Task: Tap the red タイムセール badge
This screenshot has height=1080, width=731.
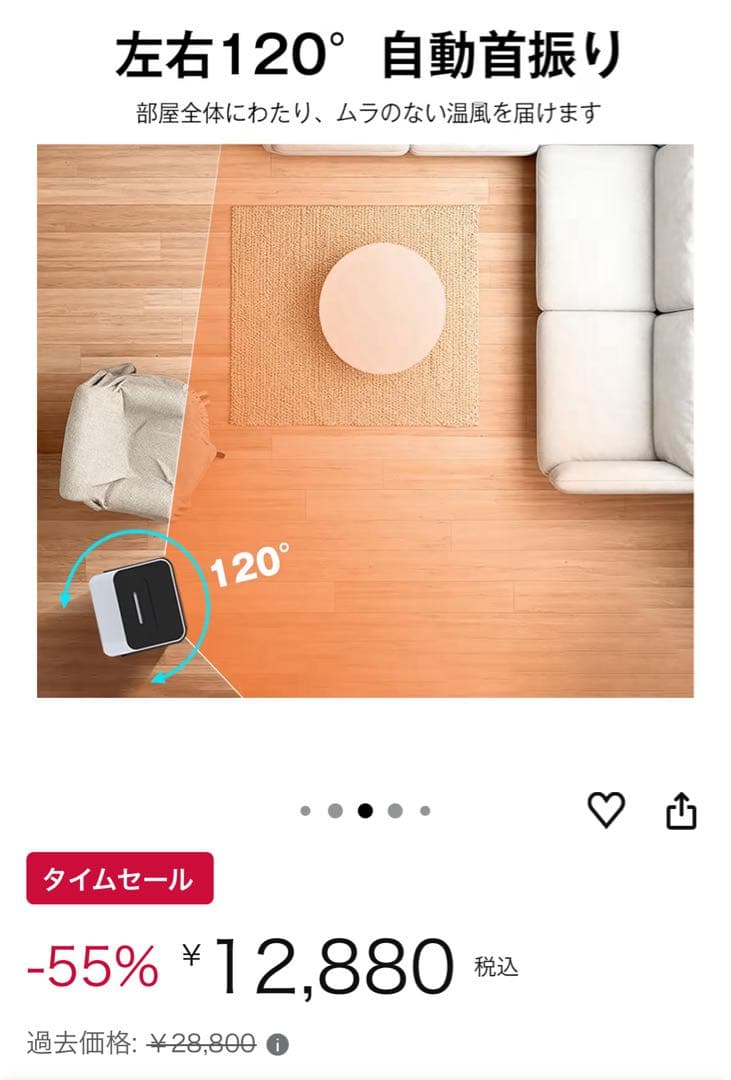Action: click(x=117, y=879)
